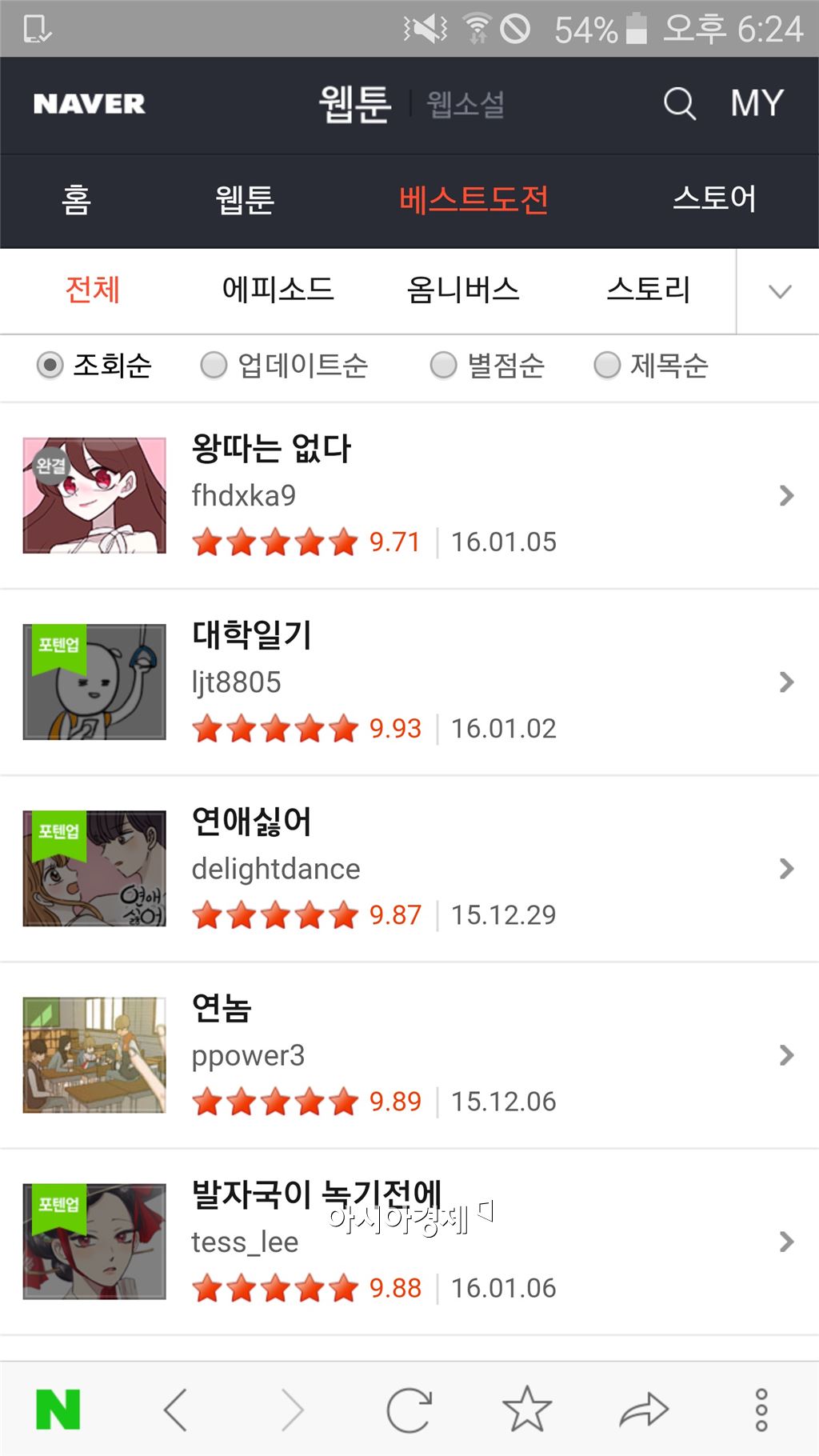Switch to the 웹툰 tab
This screenshot has height=1456, width=819.
(245, 199)
